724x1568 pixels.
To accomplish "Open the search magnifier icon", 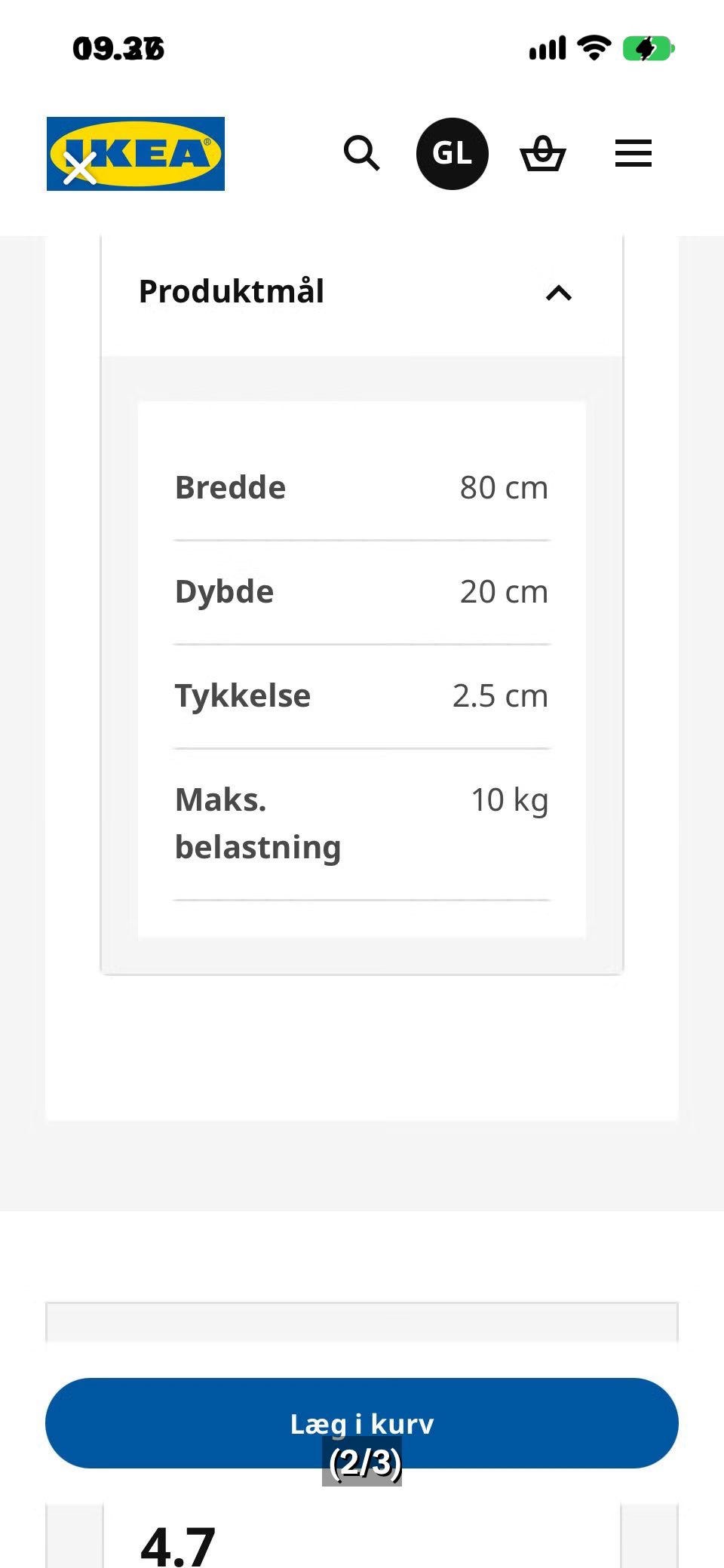I will (362, 154).
